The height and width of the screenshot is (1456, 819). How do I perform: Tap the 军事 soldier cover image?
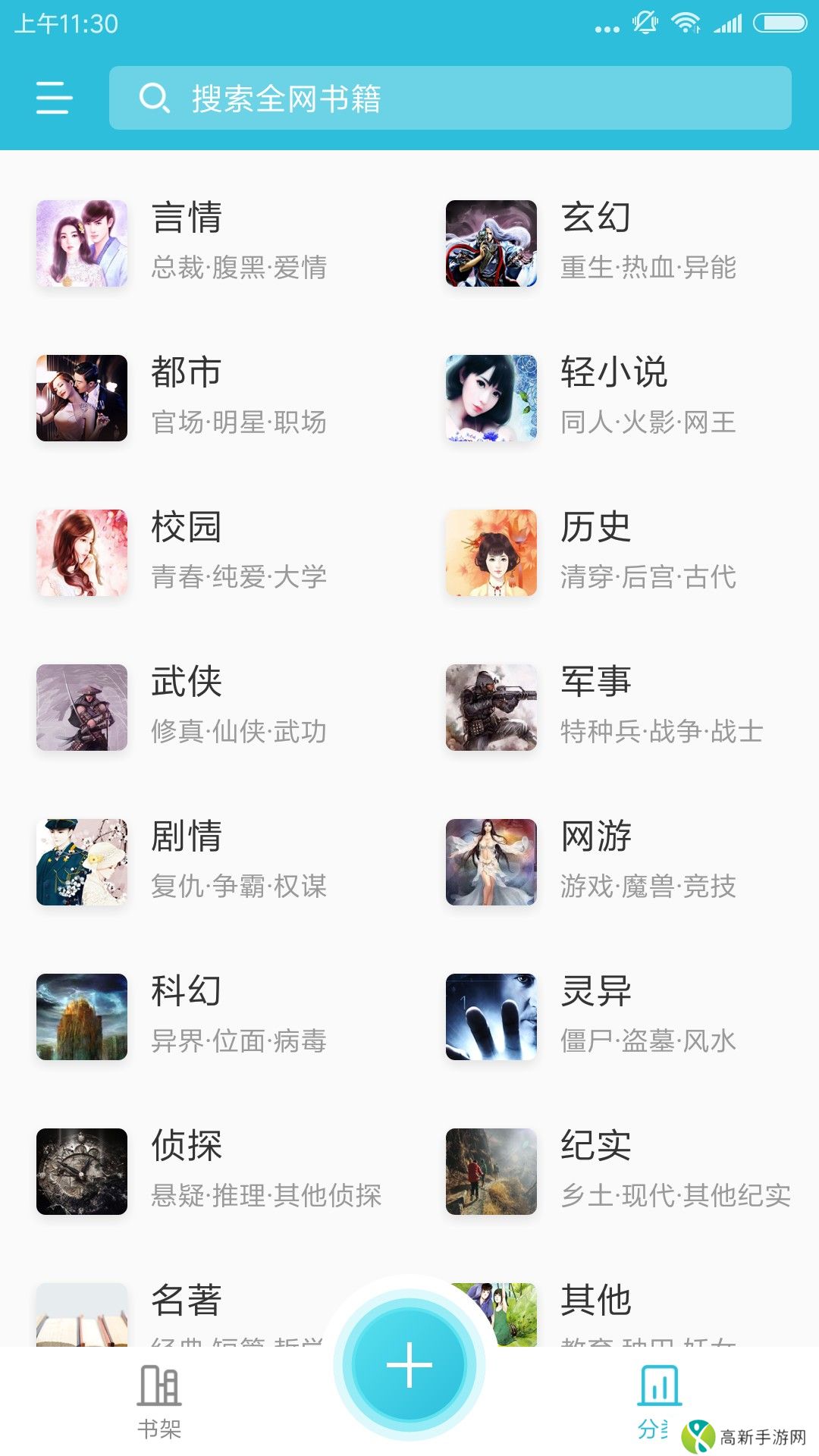coord(491,705)
